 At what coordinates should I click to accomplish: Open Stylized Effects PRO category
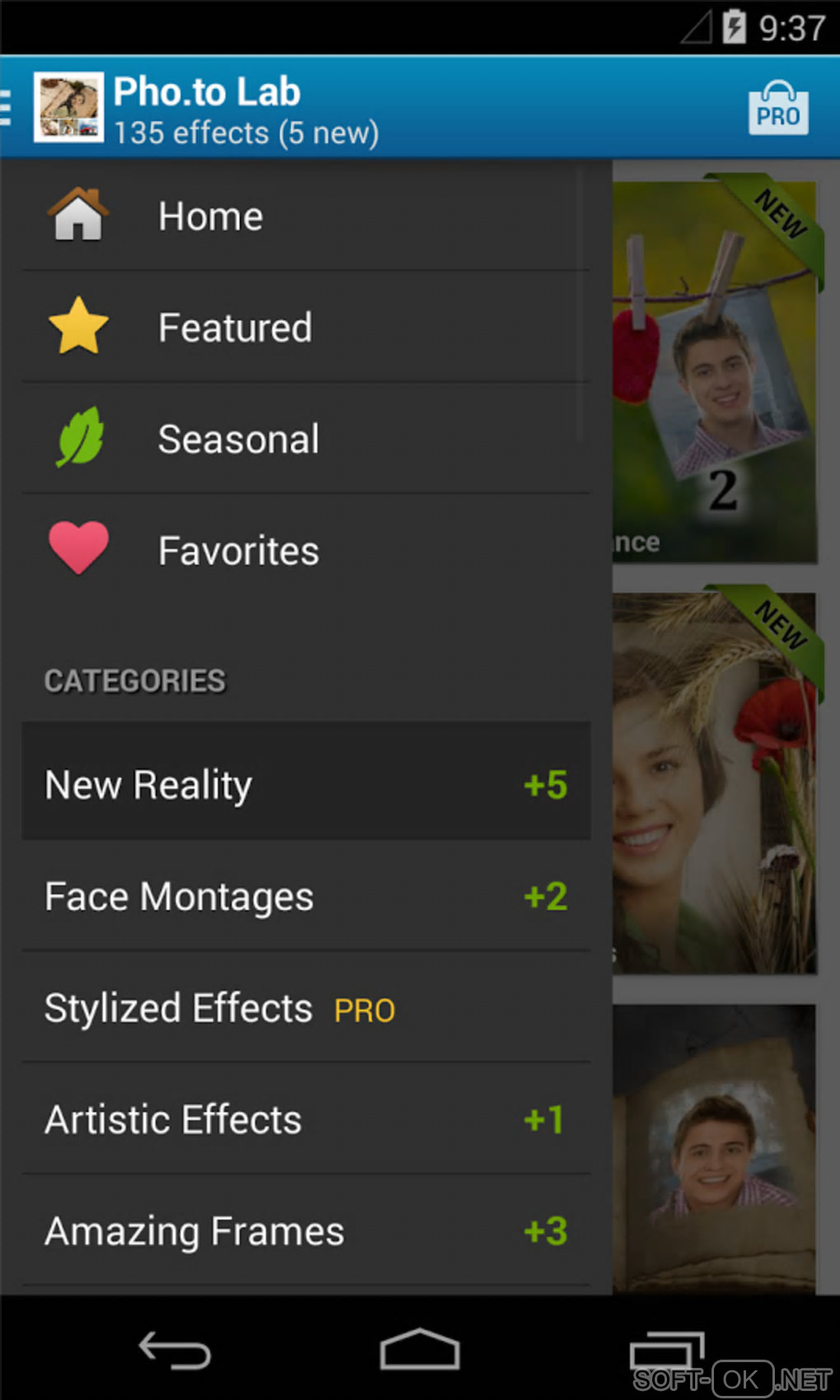click(305, 1008)
